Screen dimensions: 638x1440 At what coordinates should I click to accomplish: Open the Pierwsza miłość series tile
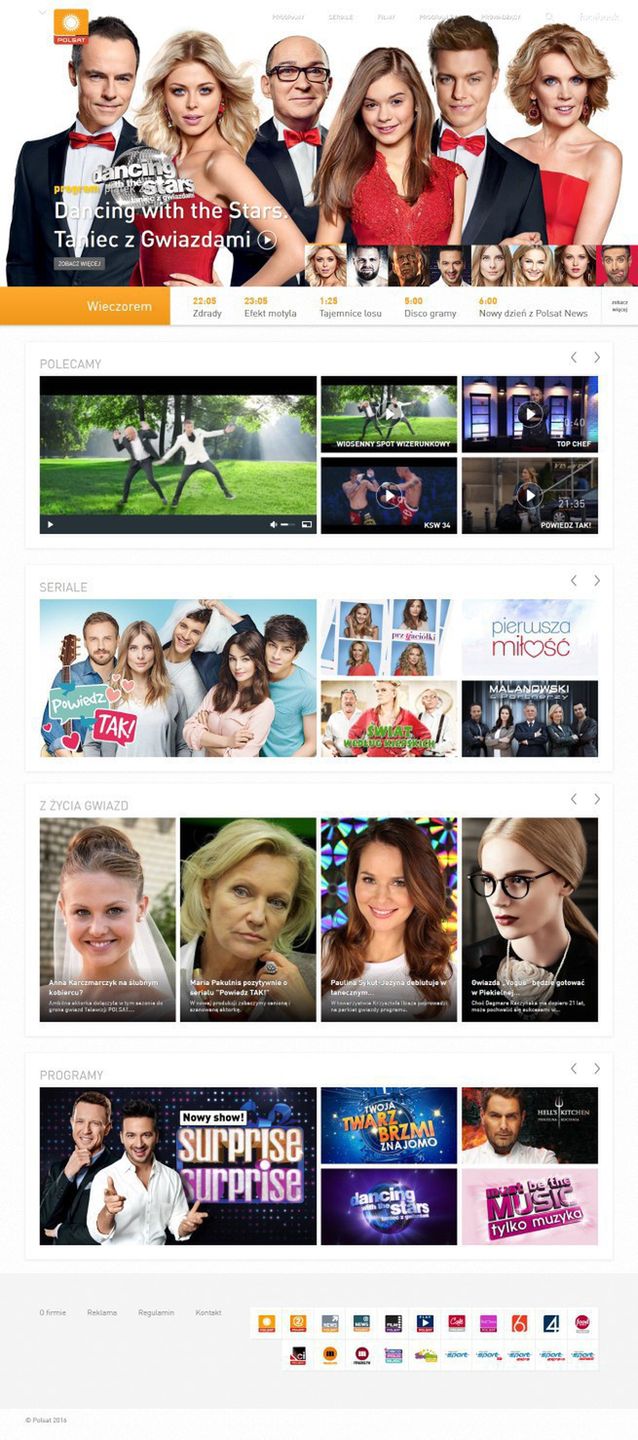pyautogui.click(x=529, y=637)
